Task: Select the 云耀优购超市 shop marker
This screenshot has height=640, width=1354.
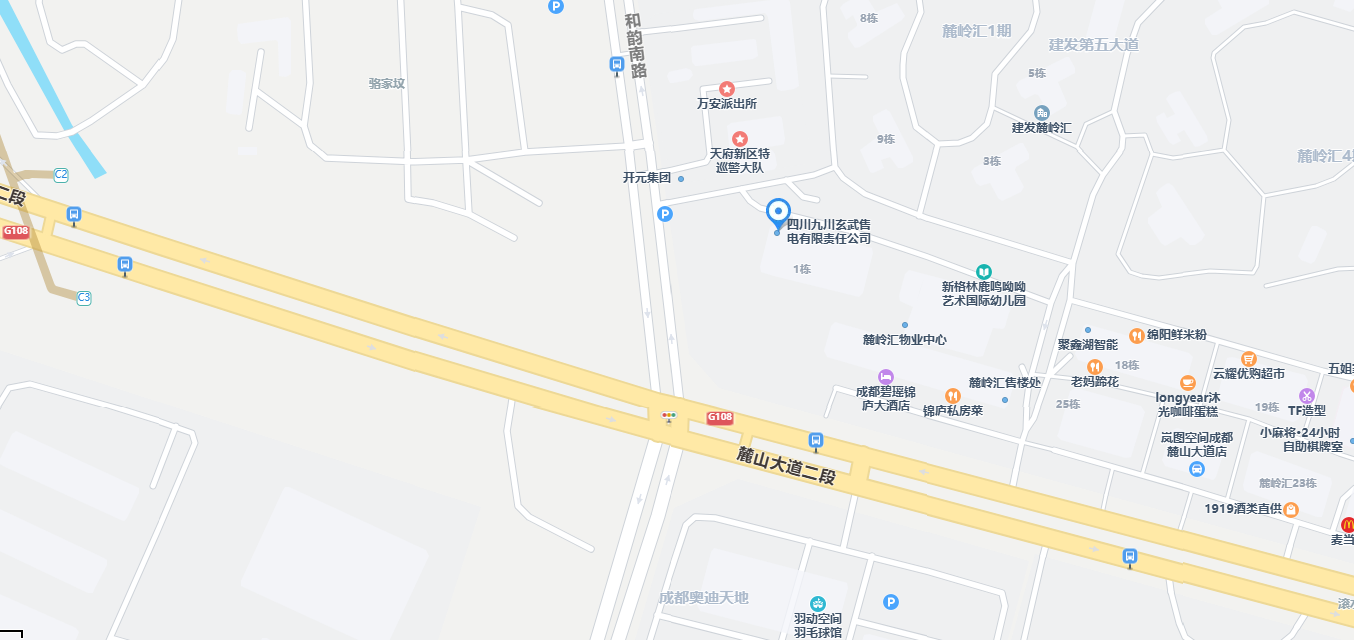Action: pyautogui.click(x=1248, y=359)
